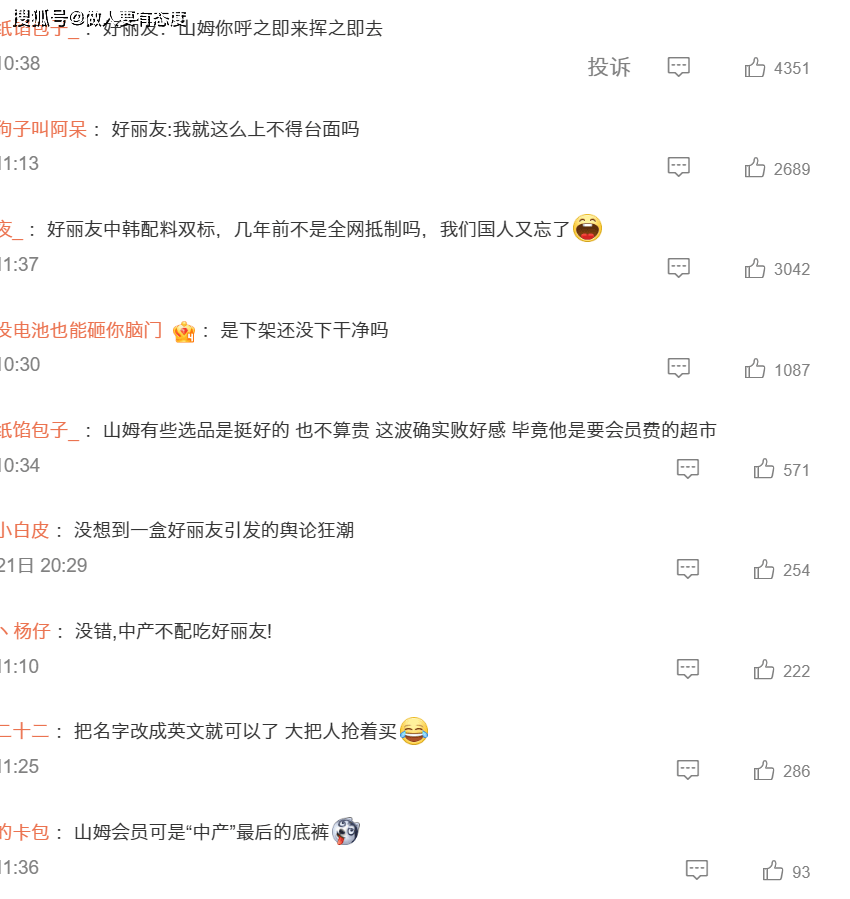Reply to the 舆论狂潮 comment by 小白皮

coord(688,568)
